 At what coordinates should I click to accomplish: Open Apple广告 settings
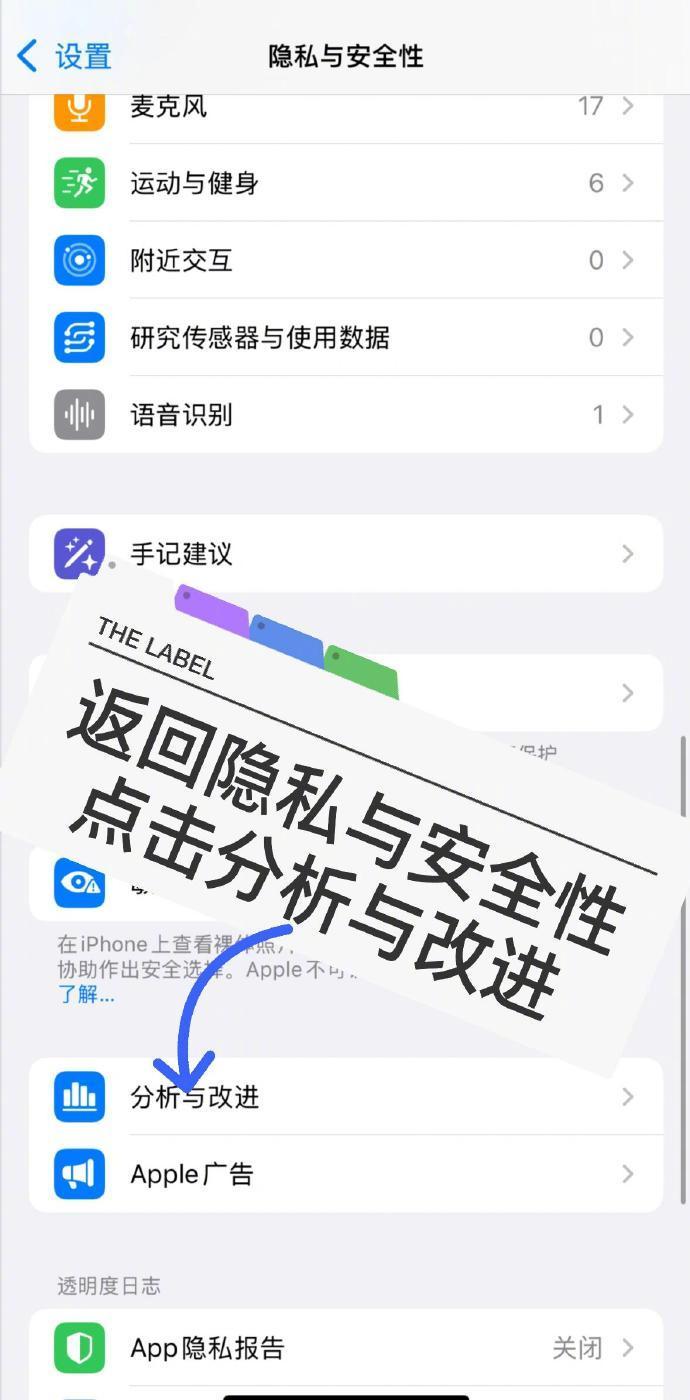[x=346, y=1174]
